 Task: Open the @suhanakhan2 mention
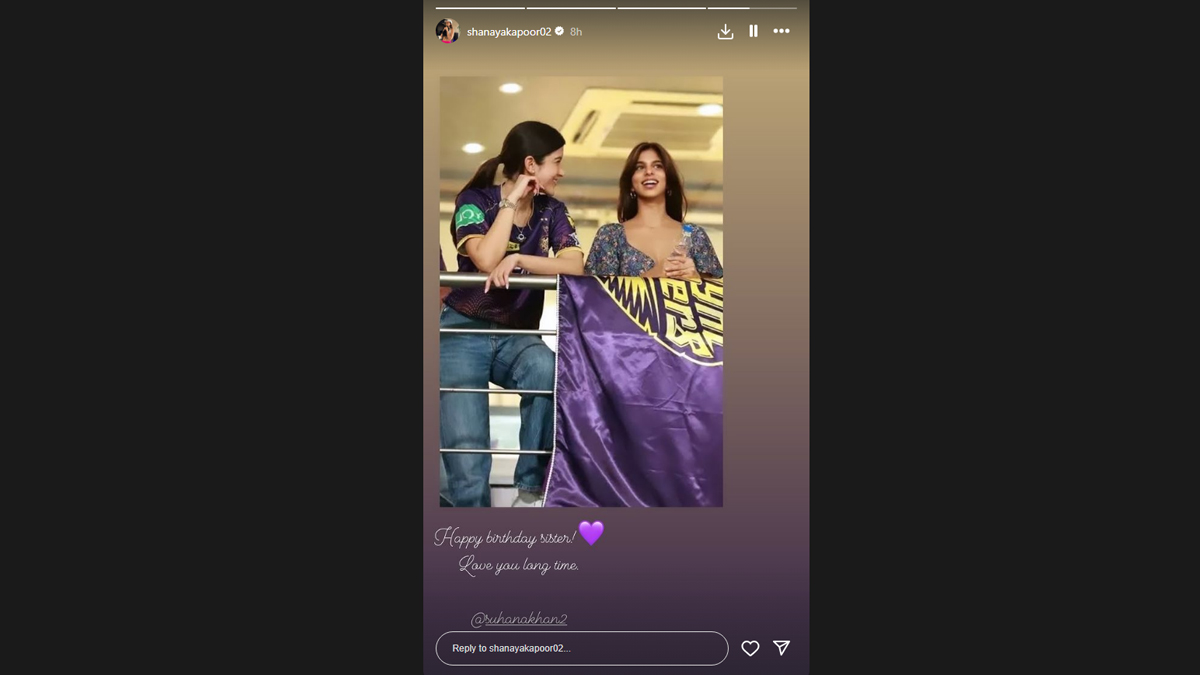(x=519, y=620)
